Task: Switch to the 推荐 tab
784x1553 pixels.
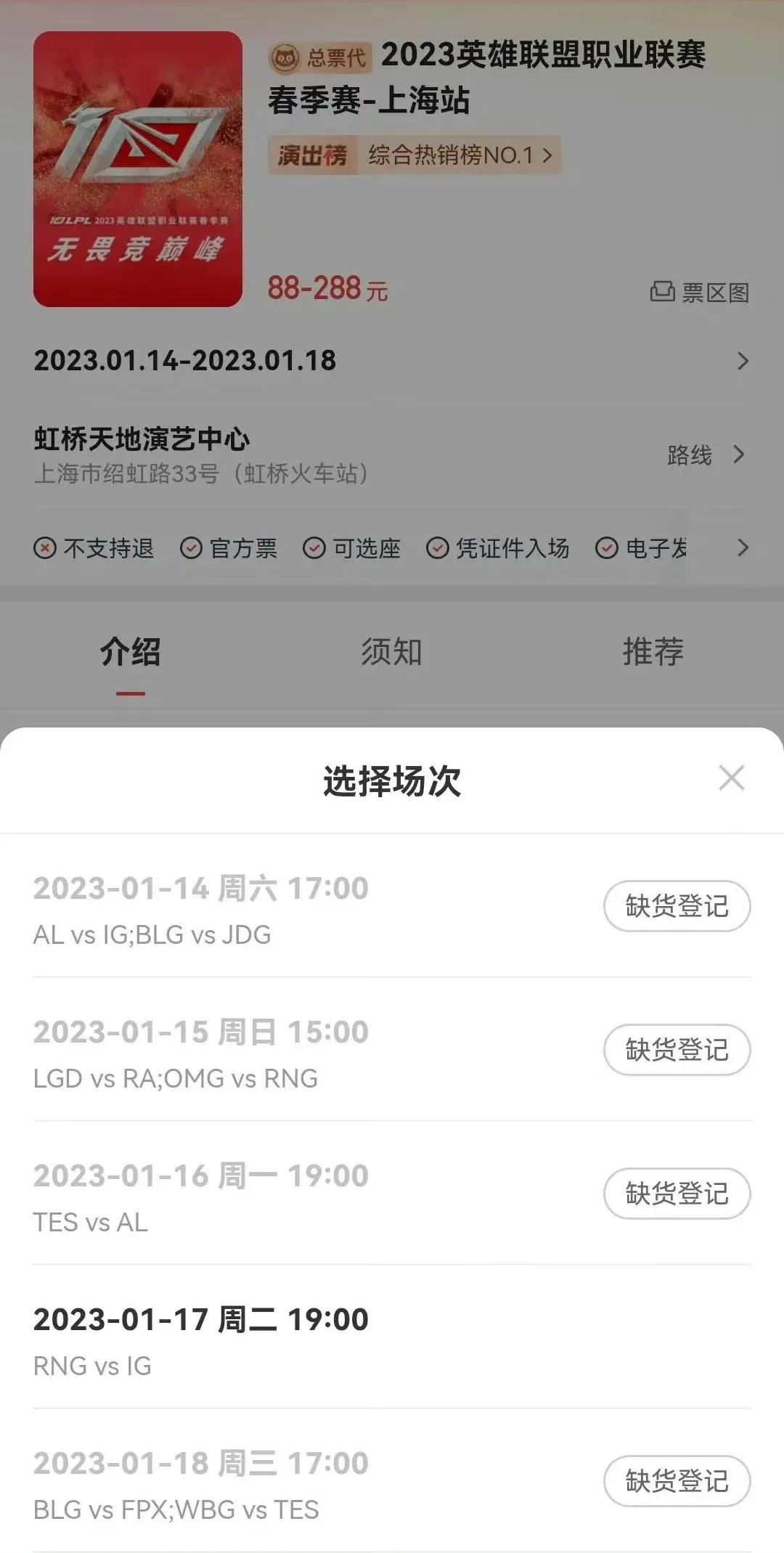Action: [x=653, y=652]
